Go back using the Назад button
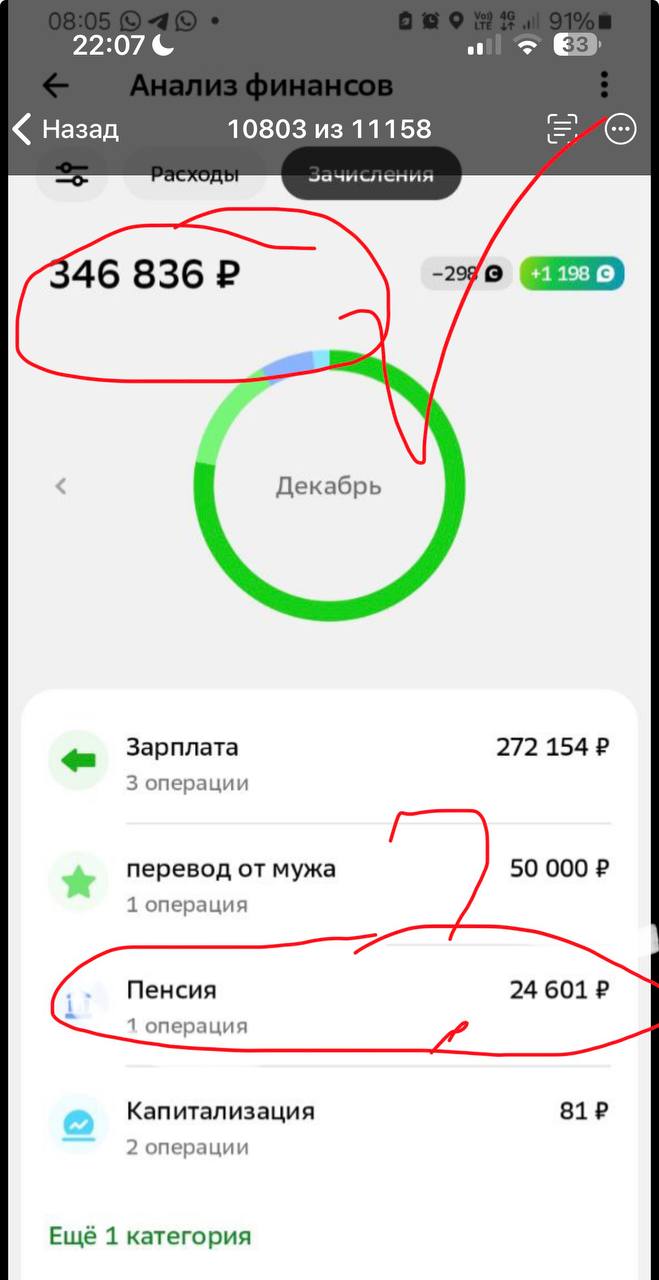This screenshot has height=1280, width=659. coord(65,129)
